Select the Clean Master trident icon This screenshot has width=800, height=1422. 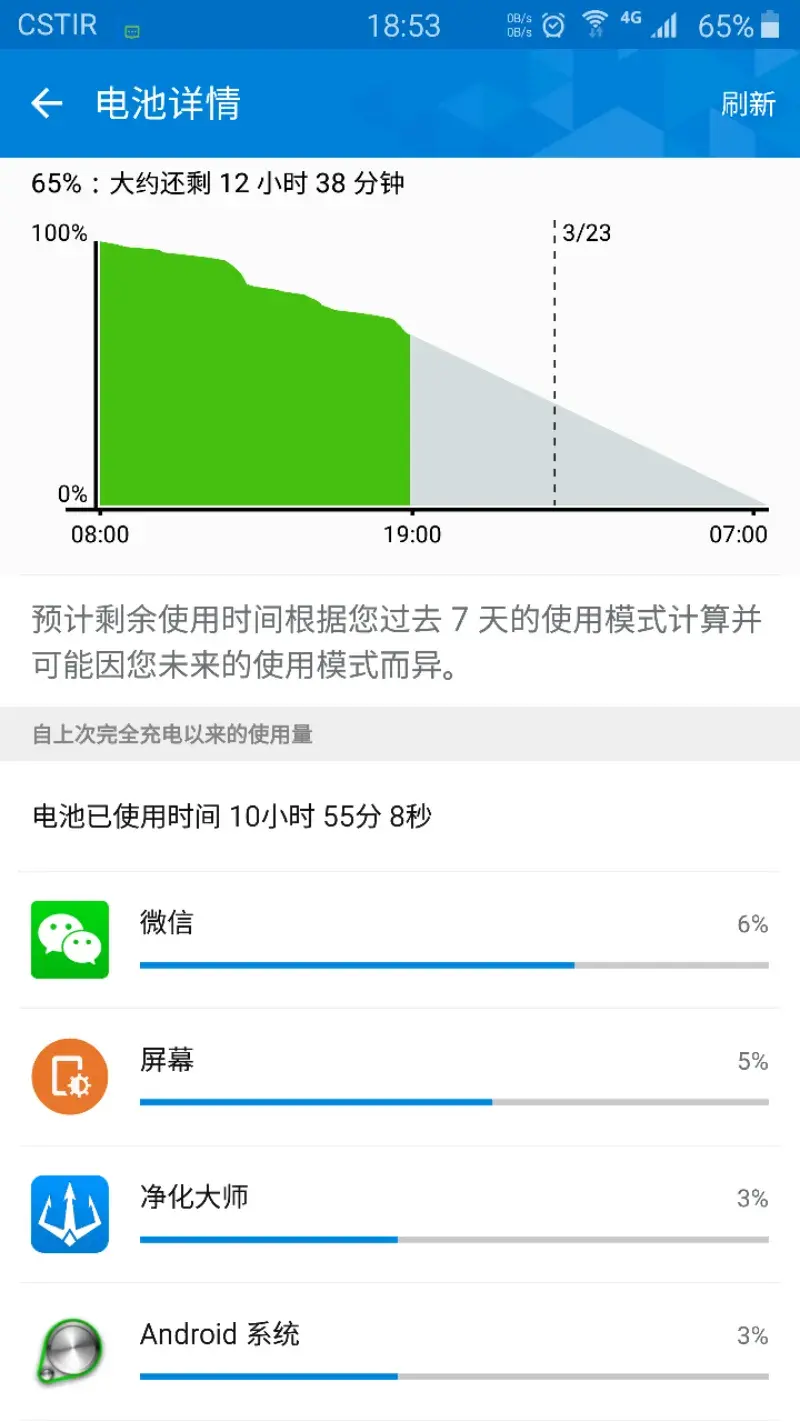point(68,1213)
